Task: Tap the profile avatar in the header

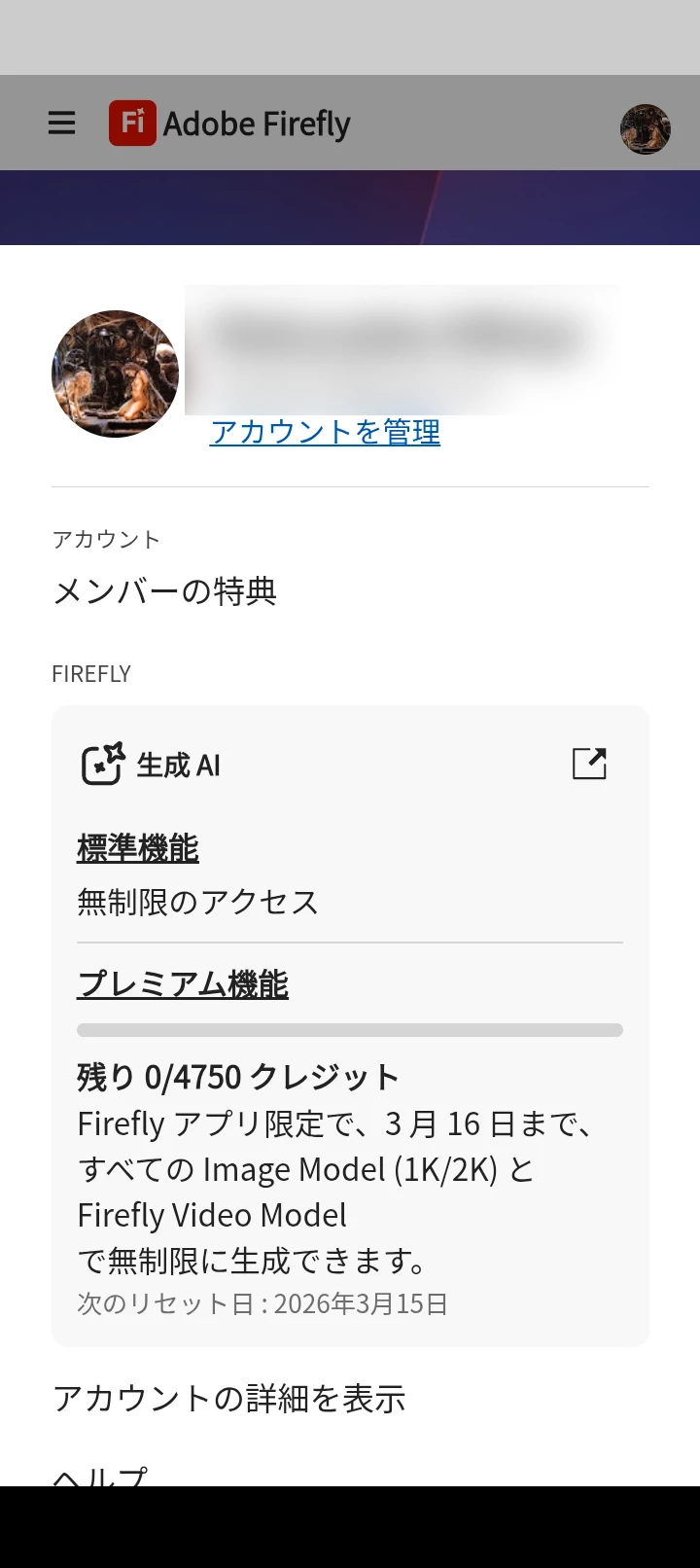Action: pyautogui.click(x=646, y=128)
